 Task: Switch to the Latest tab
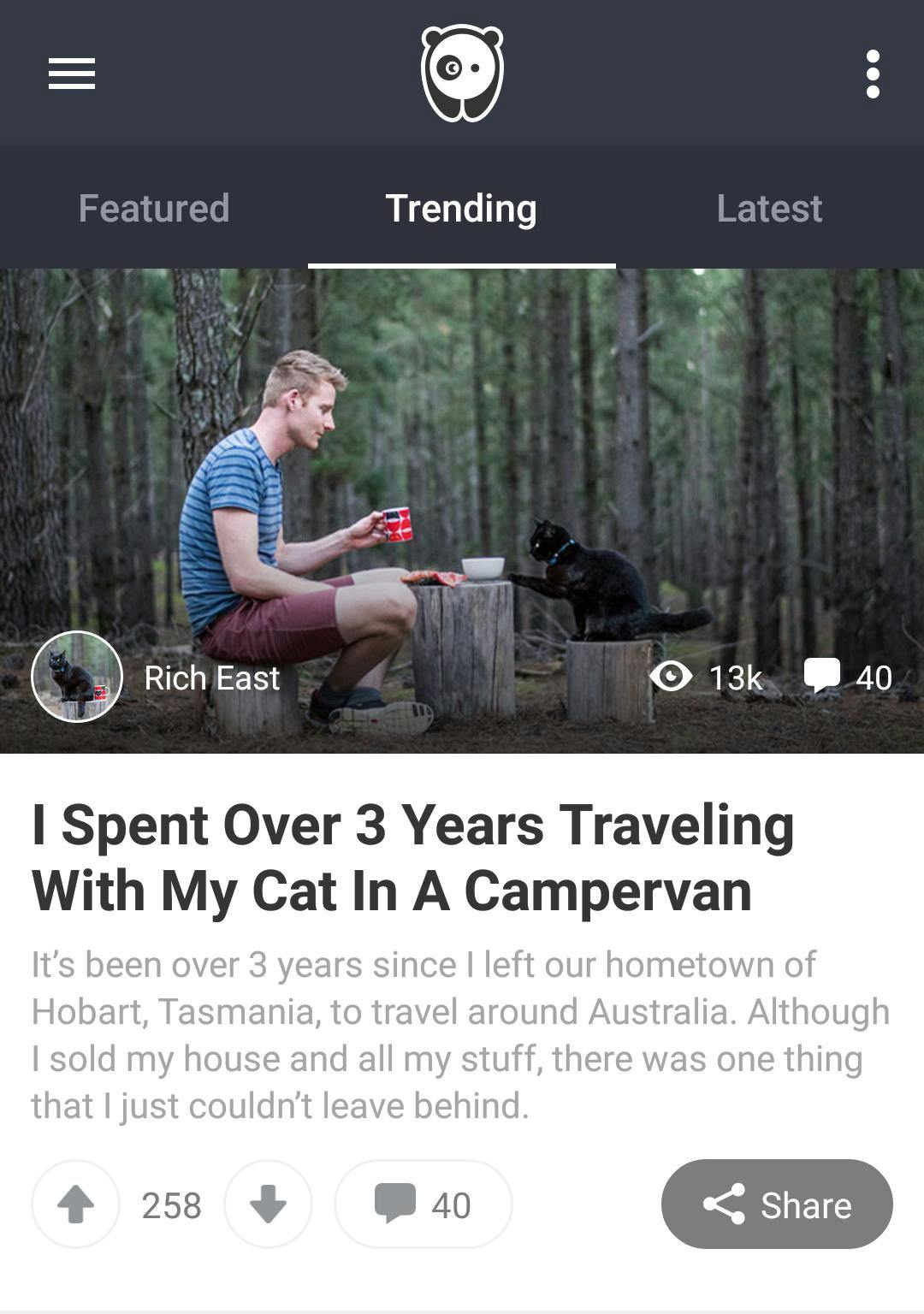point(769,209)
